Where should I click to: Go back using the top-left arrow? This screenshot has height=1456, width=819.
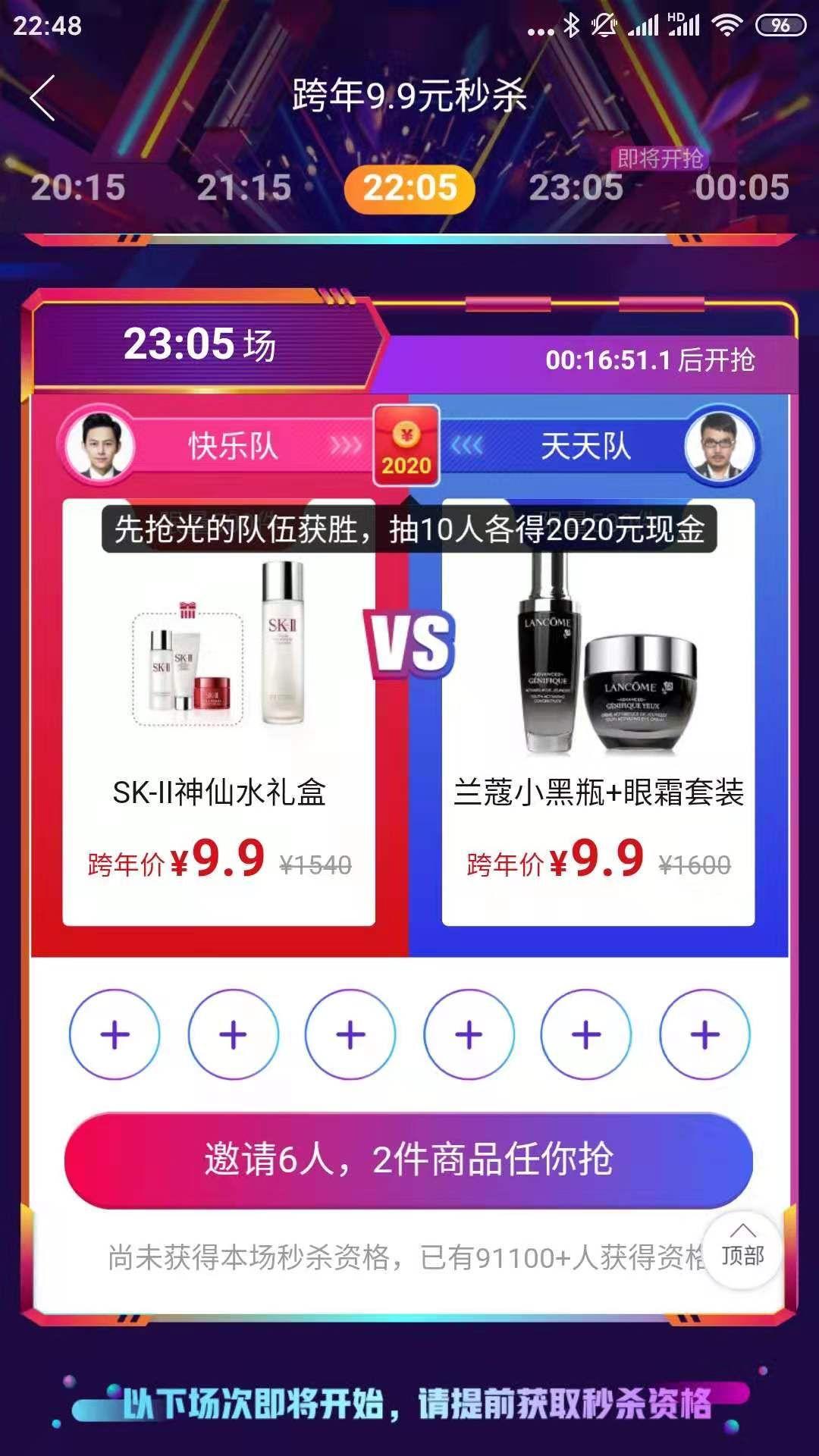point(43,98)
